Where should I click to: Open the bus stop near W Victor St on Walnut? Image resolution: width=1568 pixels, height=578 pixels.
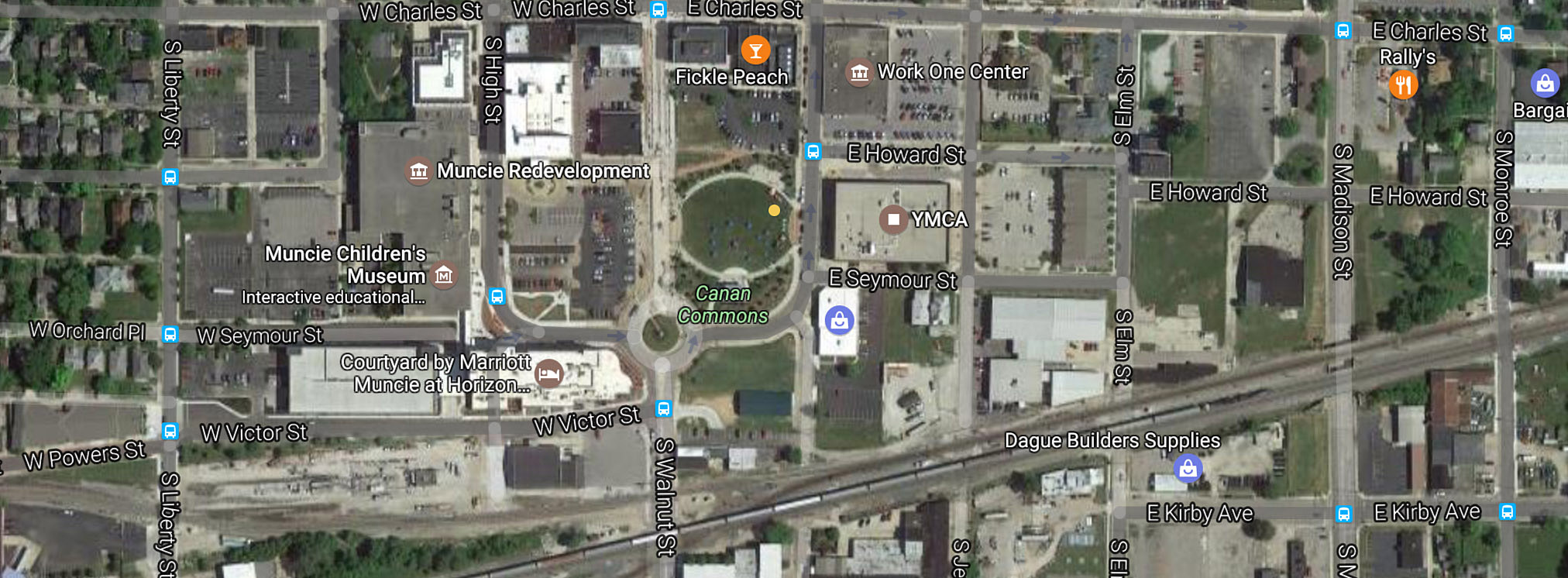pos(663,408)
